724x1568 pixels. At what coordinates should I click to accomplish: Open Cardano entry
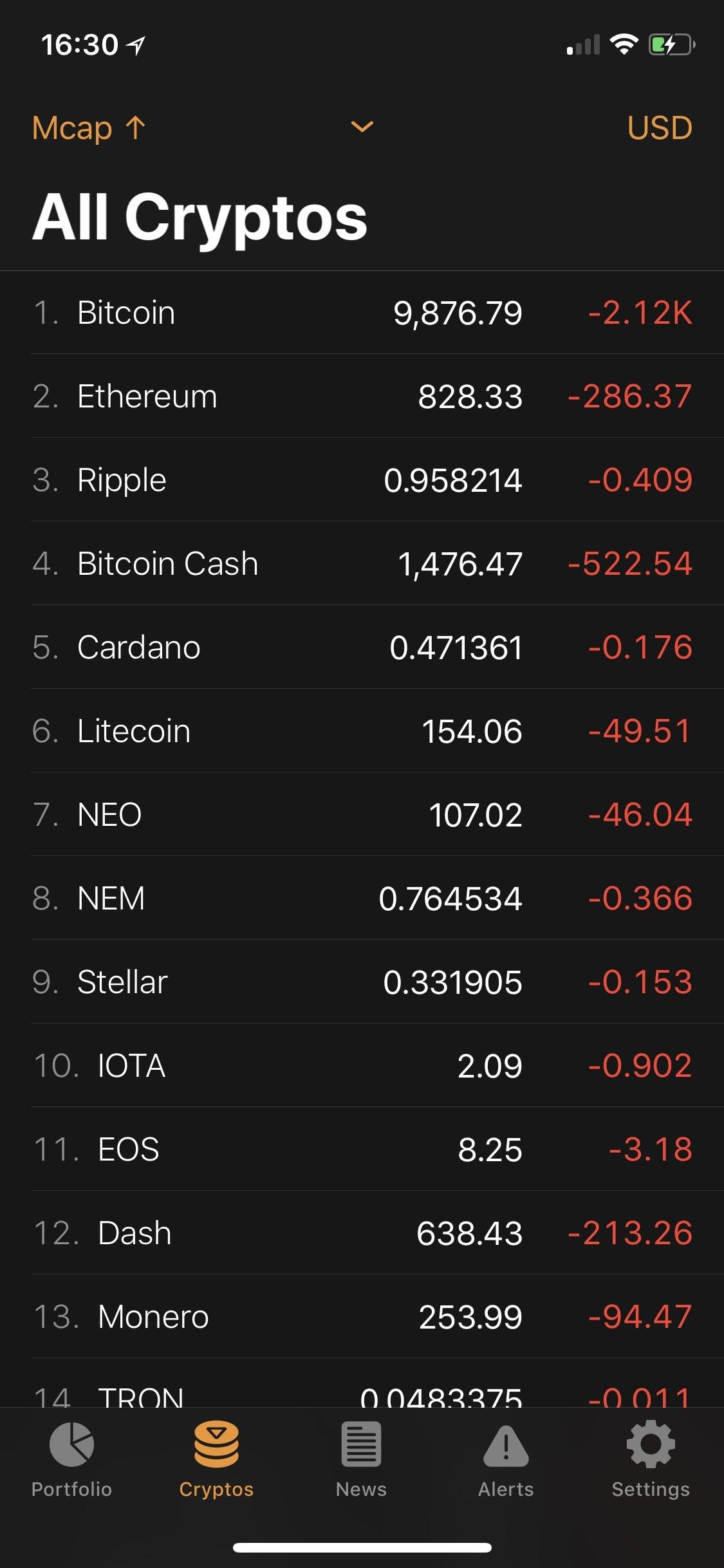coord(362,647)
